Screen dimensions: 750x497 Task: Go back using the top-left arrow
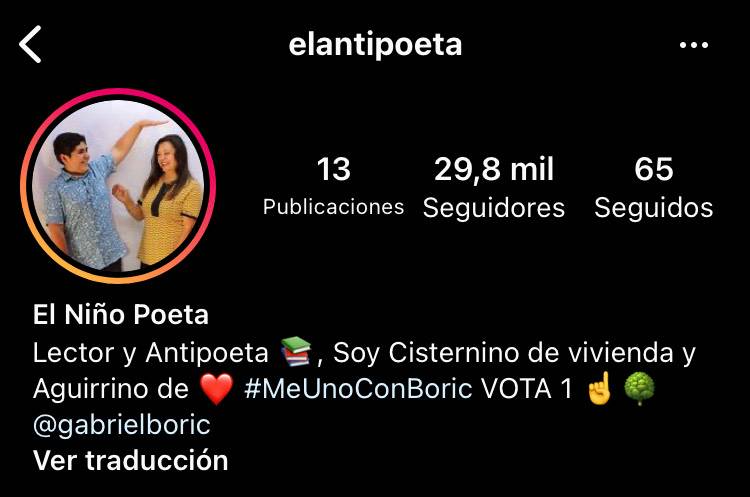pyautogui.click(x=31, y=45)
